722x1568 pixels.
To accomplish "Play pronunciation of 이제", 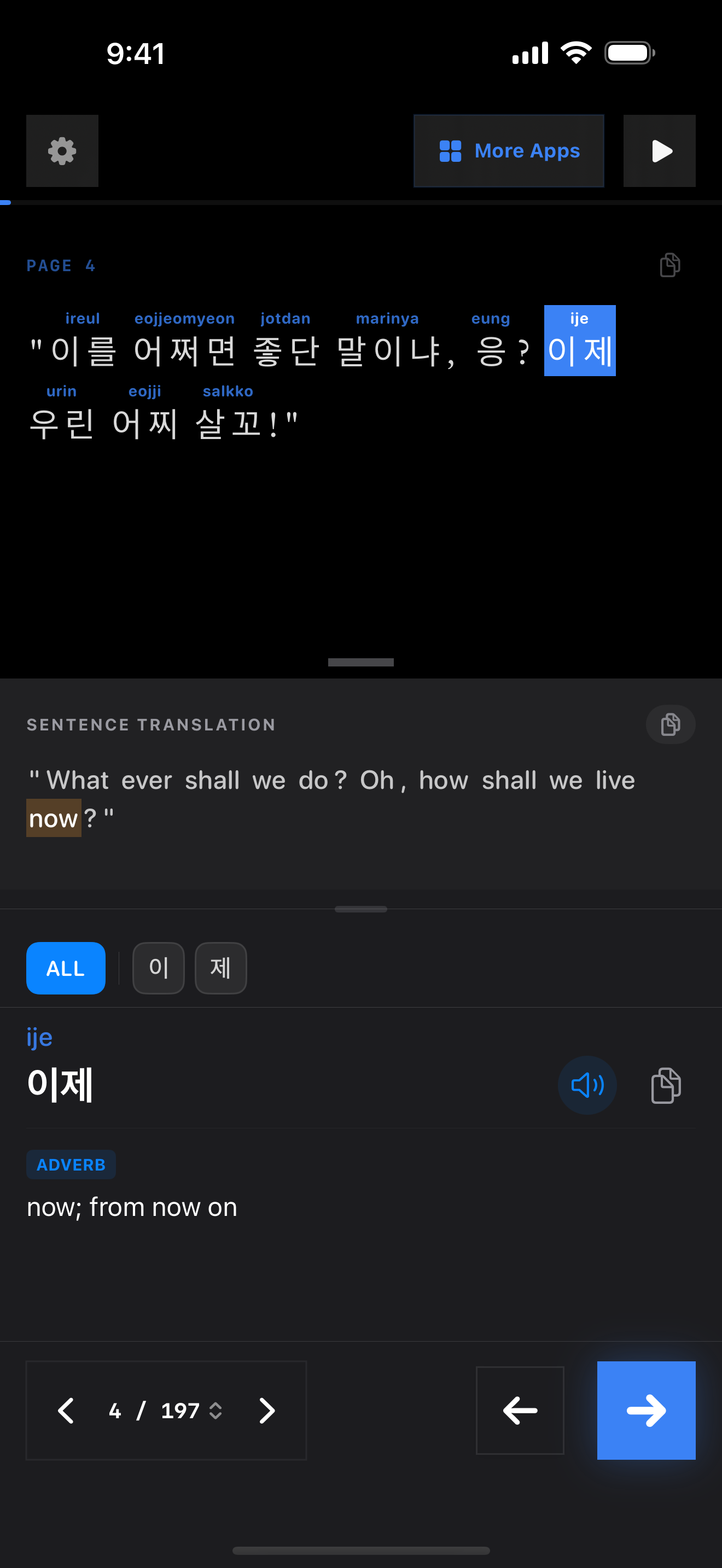I will 587,1085.
